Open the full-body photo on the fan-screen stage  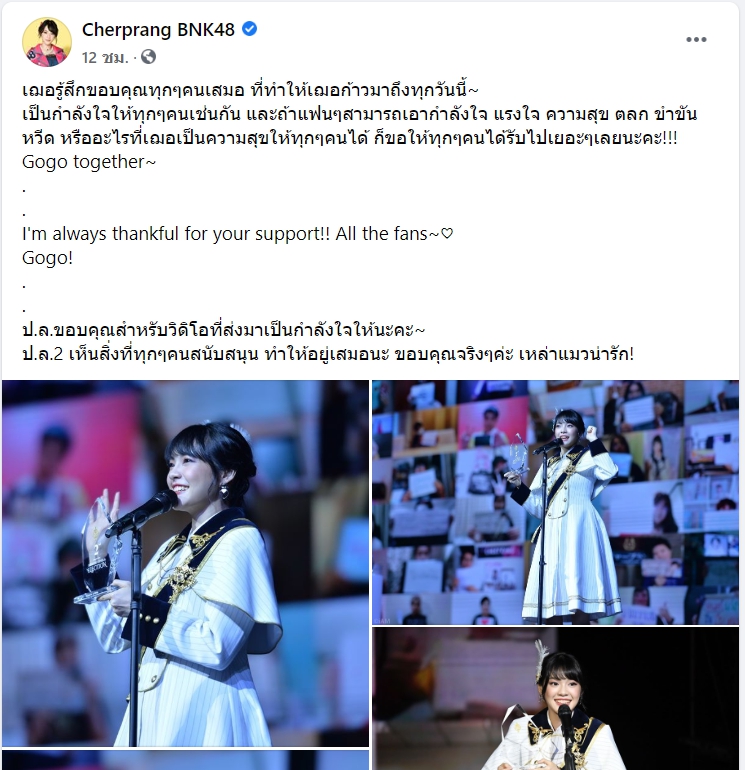pos(555,502)
